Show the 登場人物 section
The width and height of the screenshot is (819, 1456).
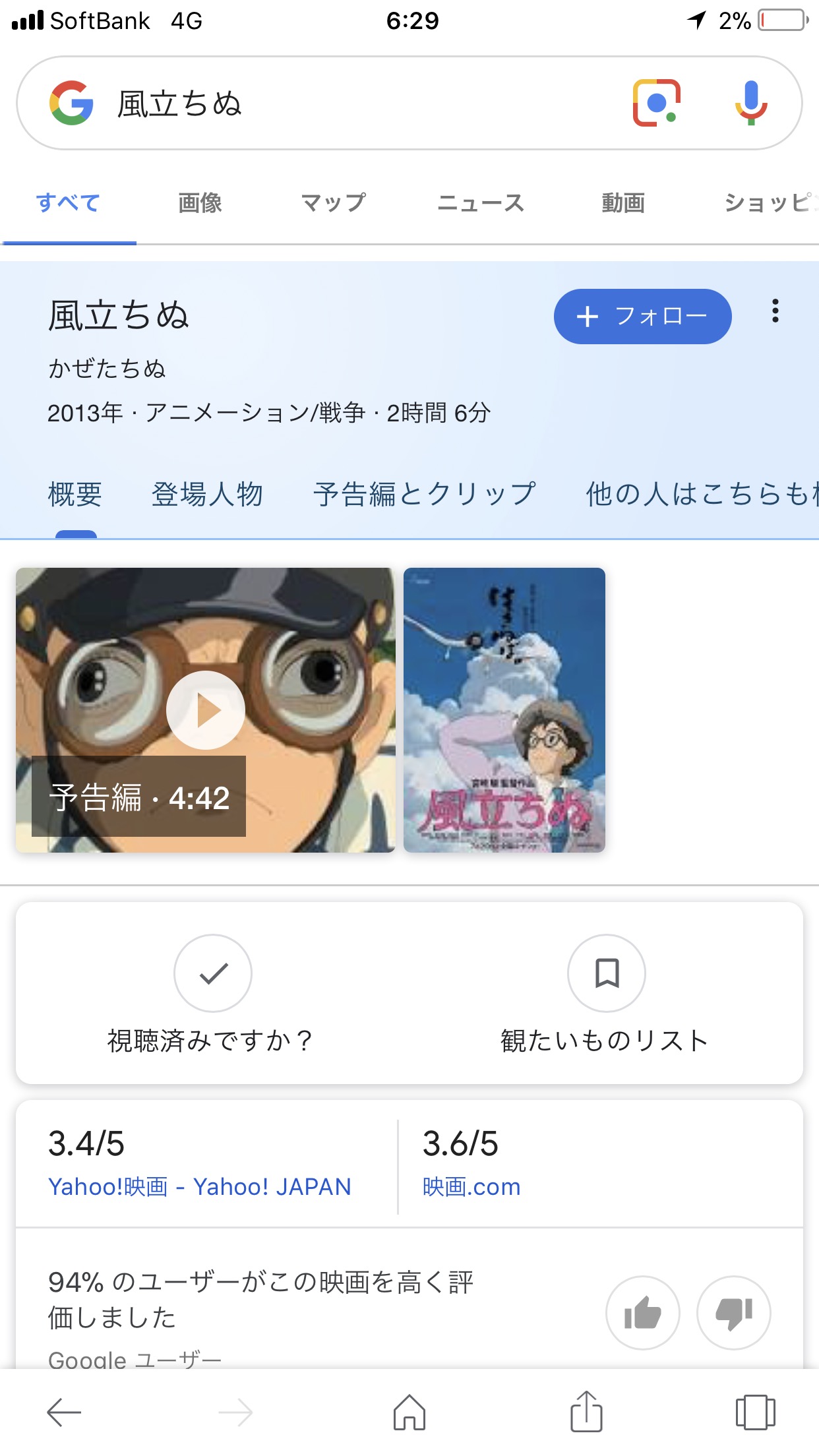pos(207,494)
